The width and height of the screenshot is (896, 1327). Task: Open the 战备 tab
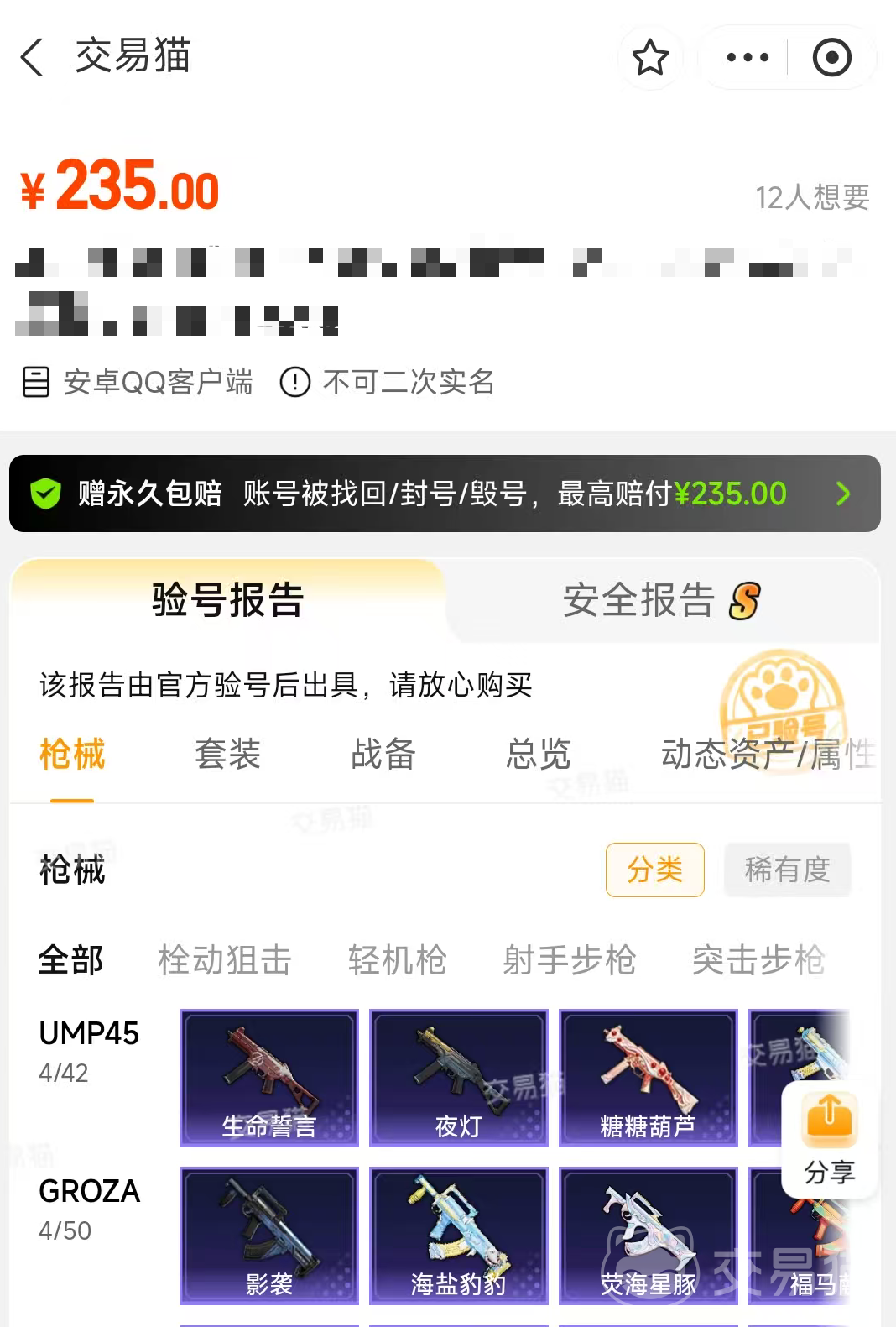pyautogui.click(x=383, y=754)
